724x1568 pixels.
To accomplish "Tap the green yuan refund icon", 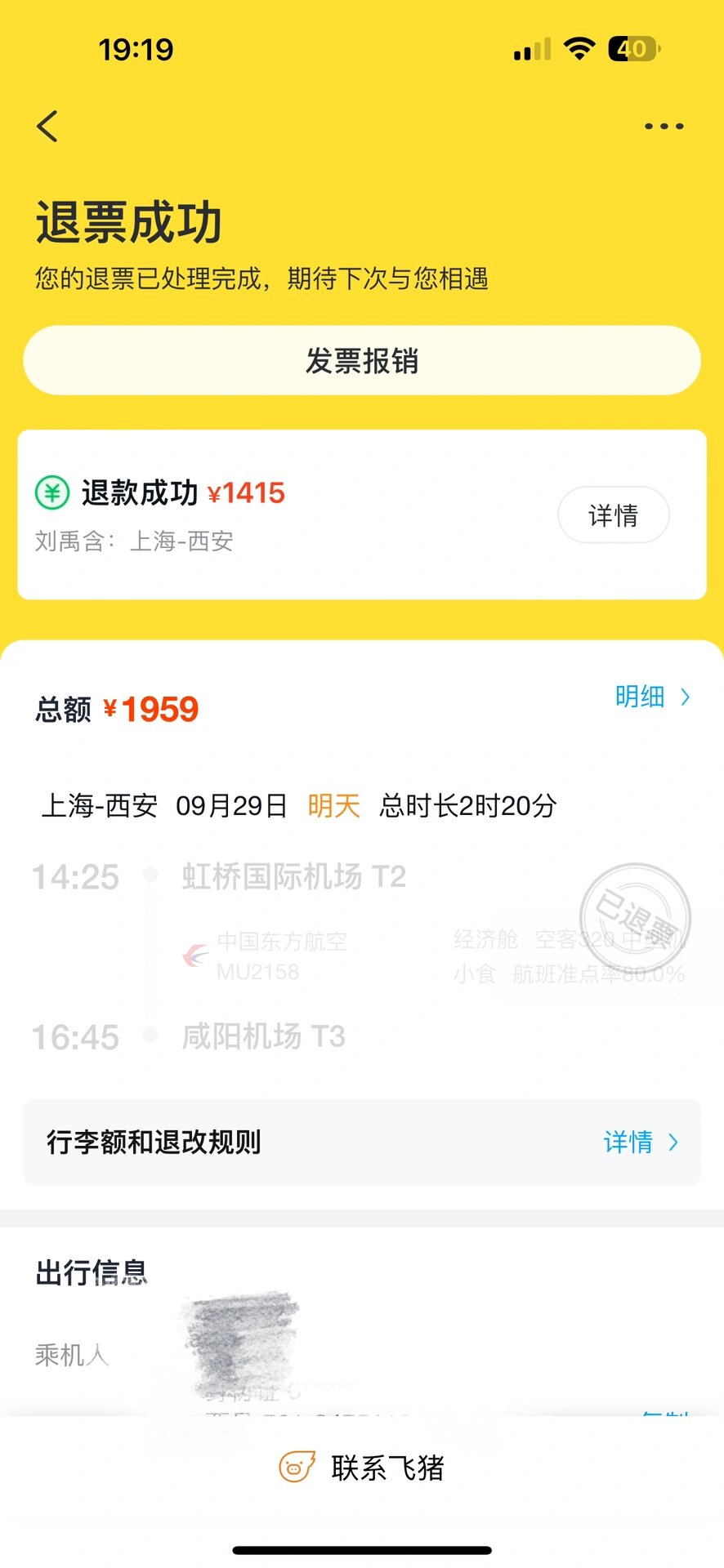I will click(x=51, y=492).
